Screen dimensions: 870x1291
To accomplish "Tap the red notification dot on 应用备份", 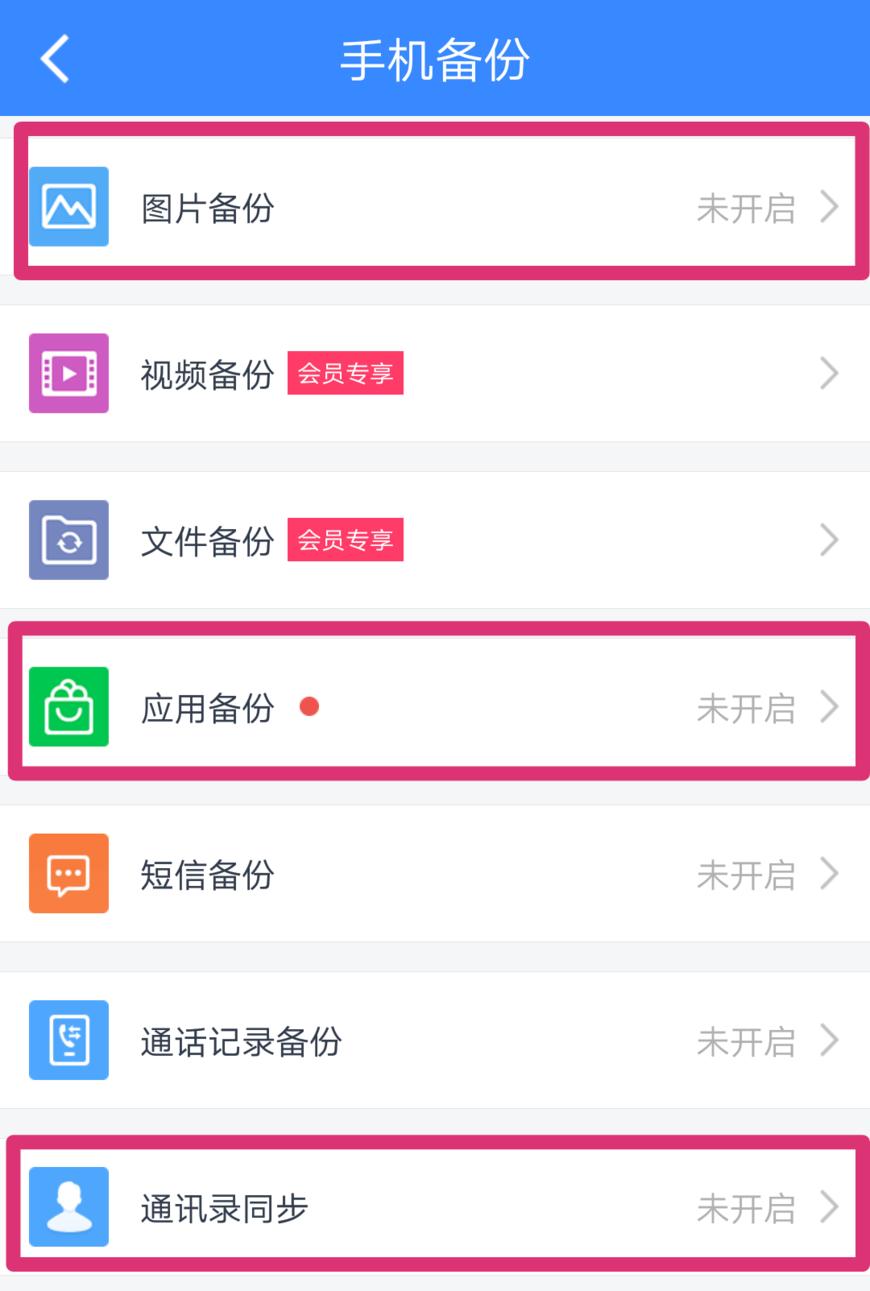I will coord(308,708).
